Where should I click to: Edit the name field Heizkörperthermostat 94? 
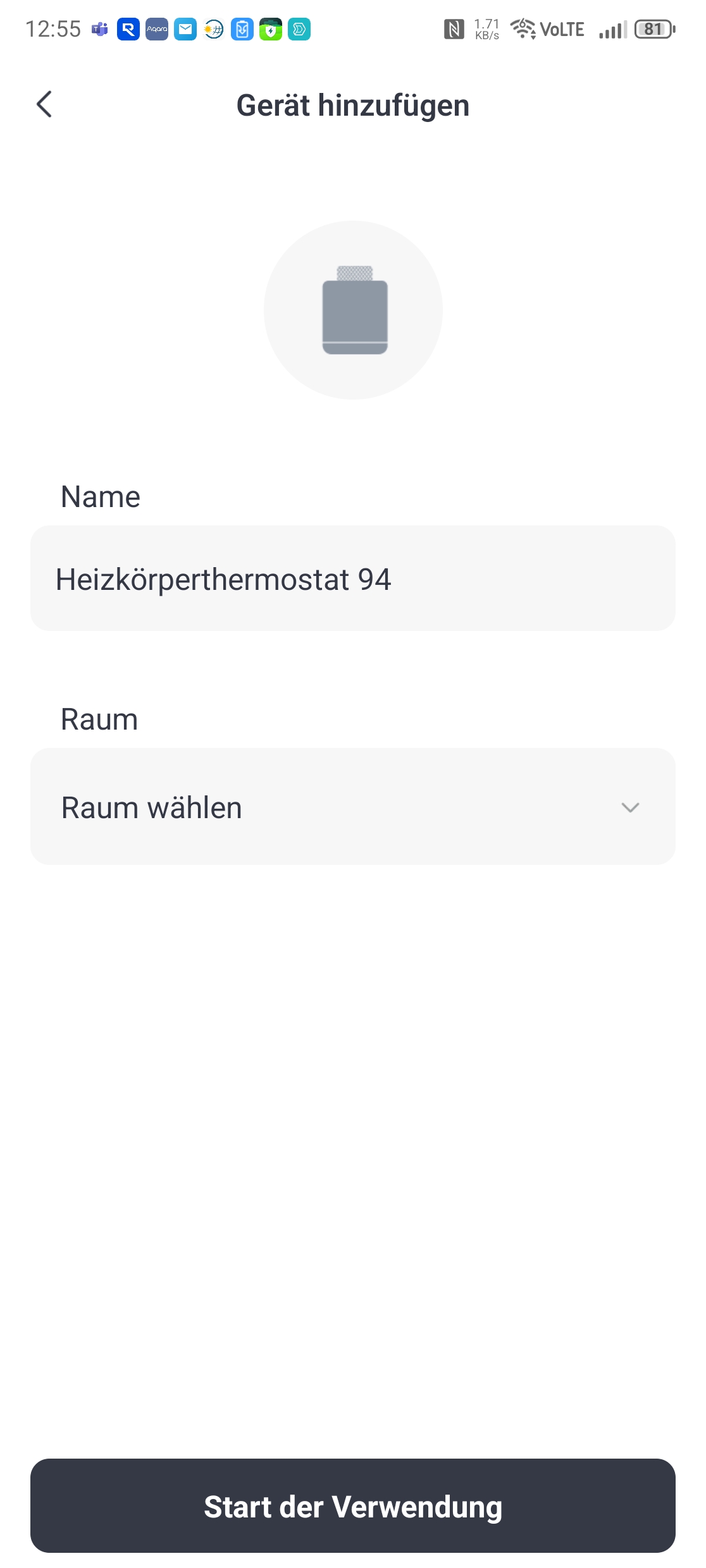click(x=352, y=579)
